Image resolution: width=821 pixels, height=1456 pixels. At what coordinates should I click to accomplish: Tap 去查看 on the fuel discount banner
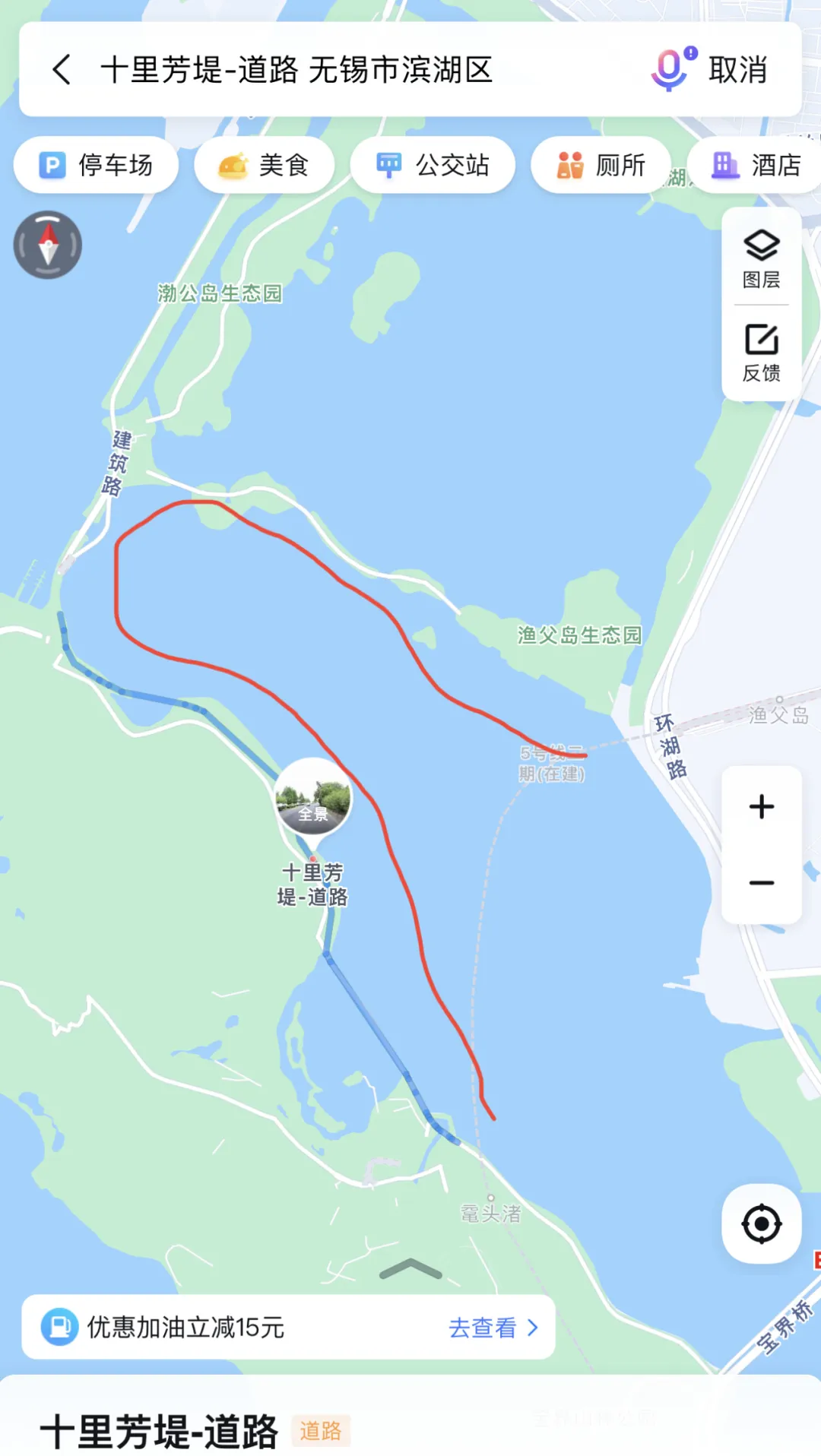(x=493, y=1328)
